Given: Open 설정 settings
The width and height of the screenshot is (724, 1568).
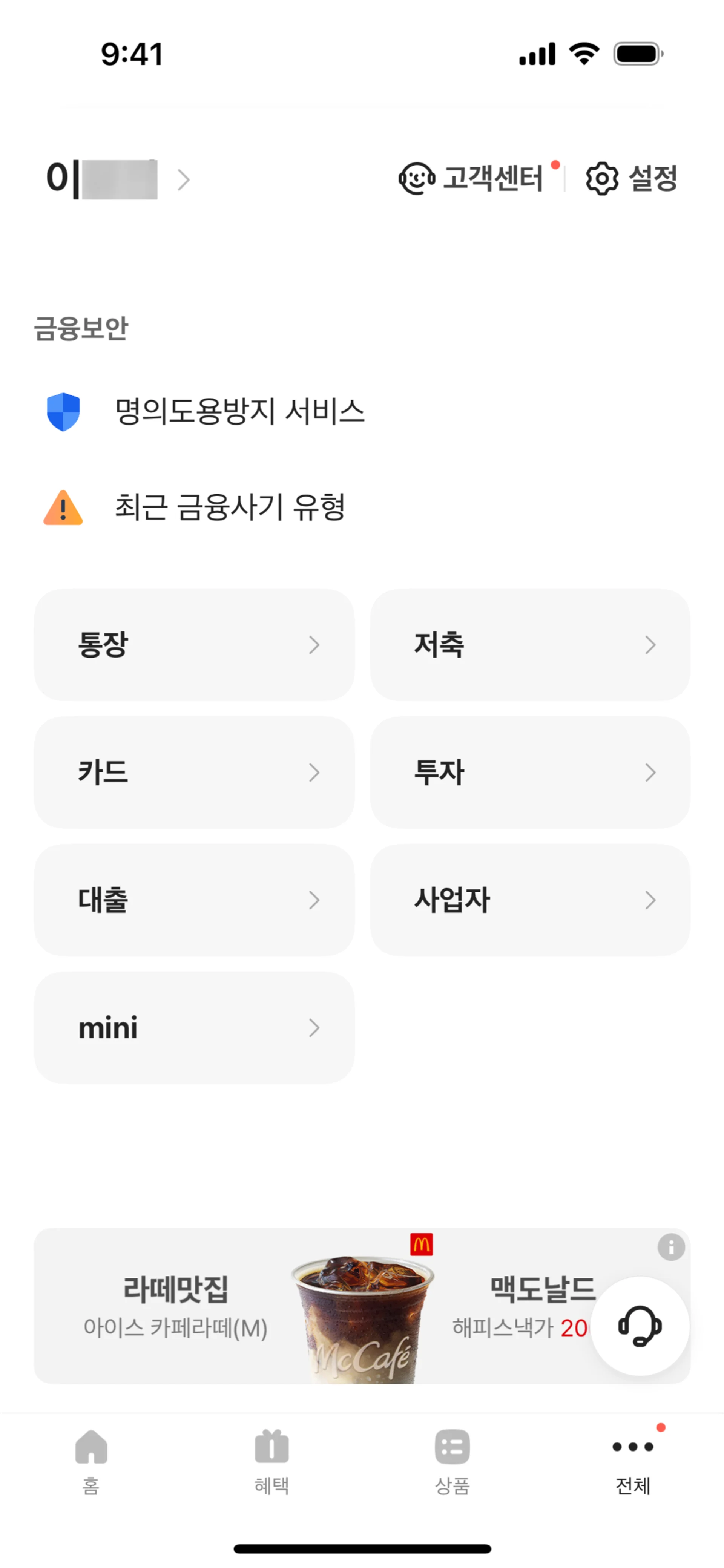Looking at the screenshot, I should point(632,178).
